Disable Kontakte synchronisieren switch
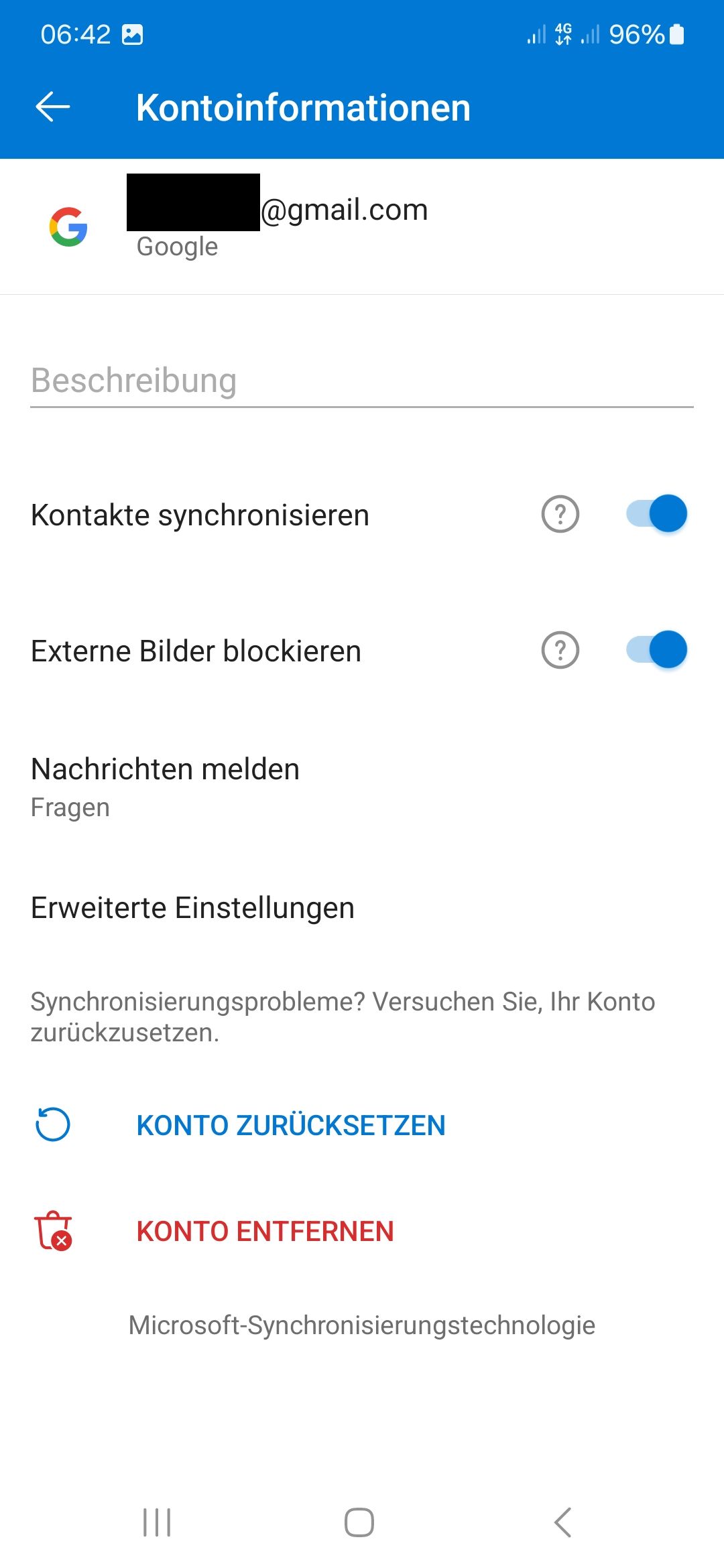724x1568 pixels. coord(656,514)
